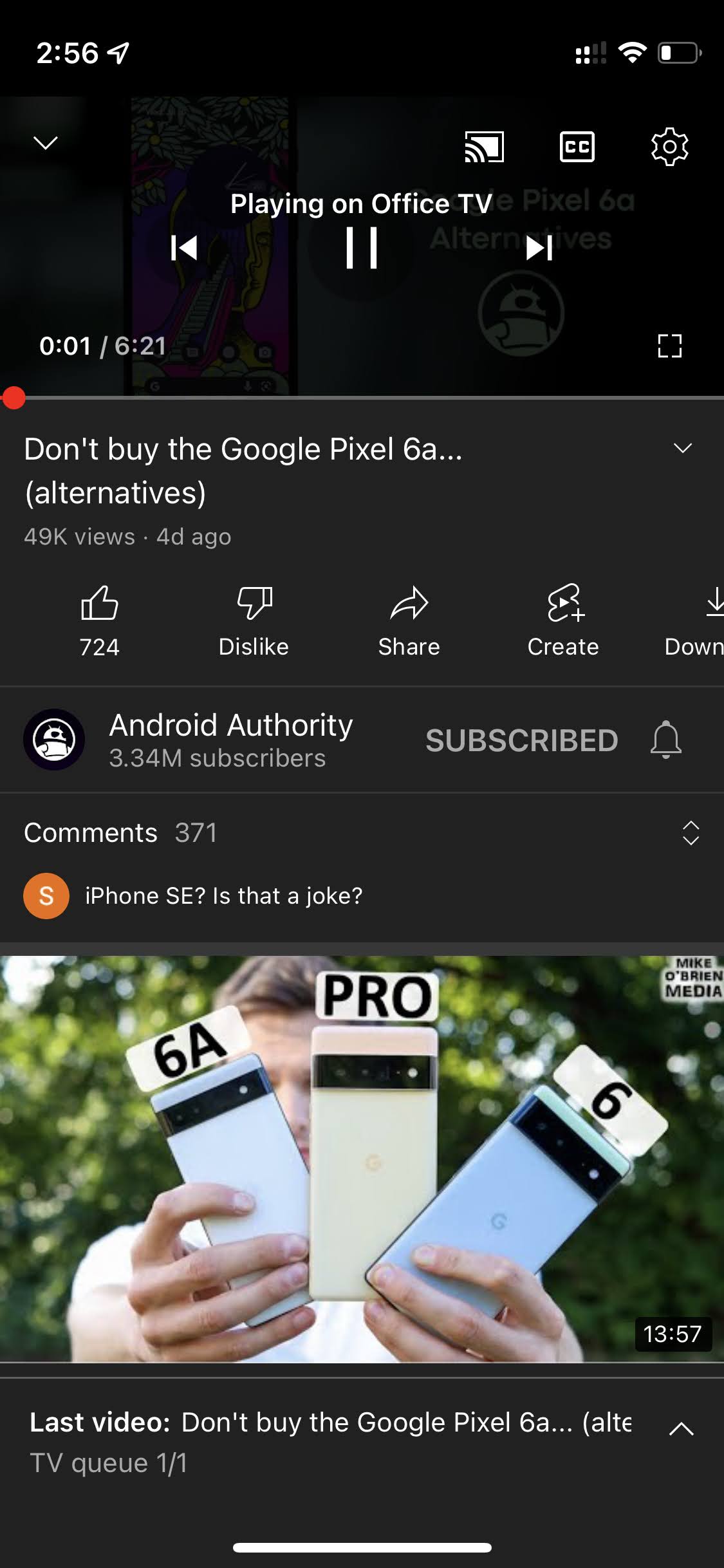Pause the video playing on Office TV
This screenshot has height=1568, width=724.
362,248
